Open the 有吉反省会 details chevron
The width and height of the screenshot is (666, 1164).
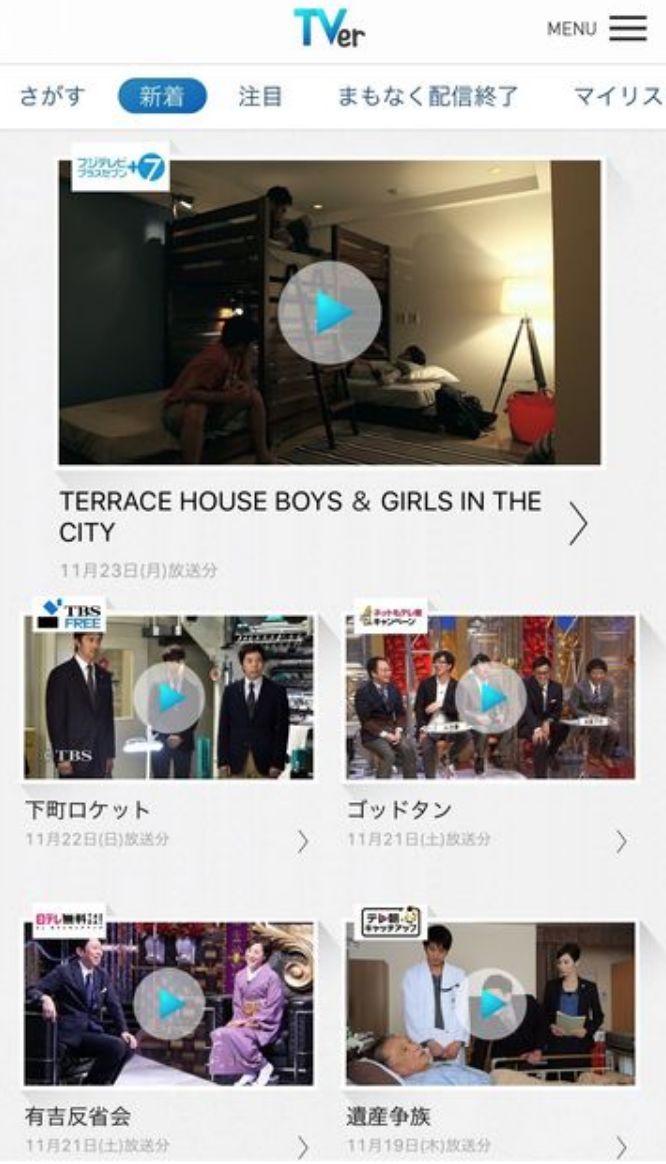302,1146
